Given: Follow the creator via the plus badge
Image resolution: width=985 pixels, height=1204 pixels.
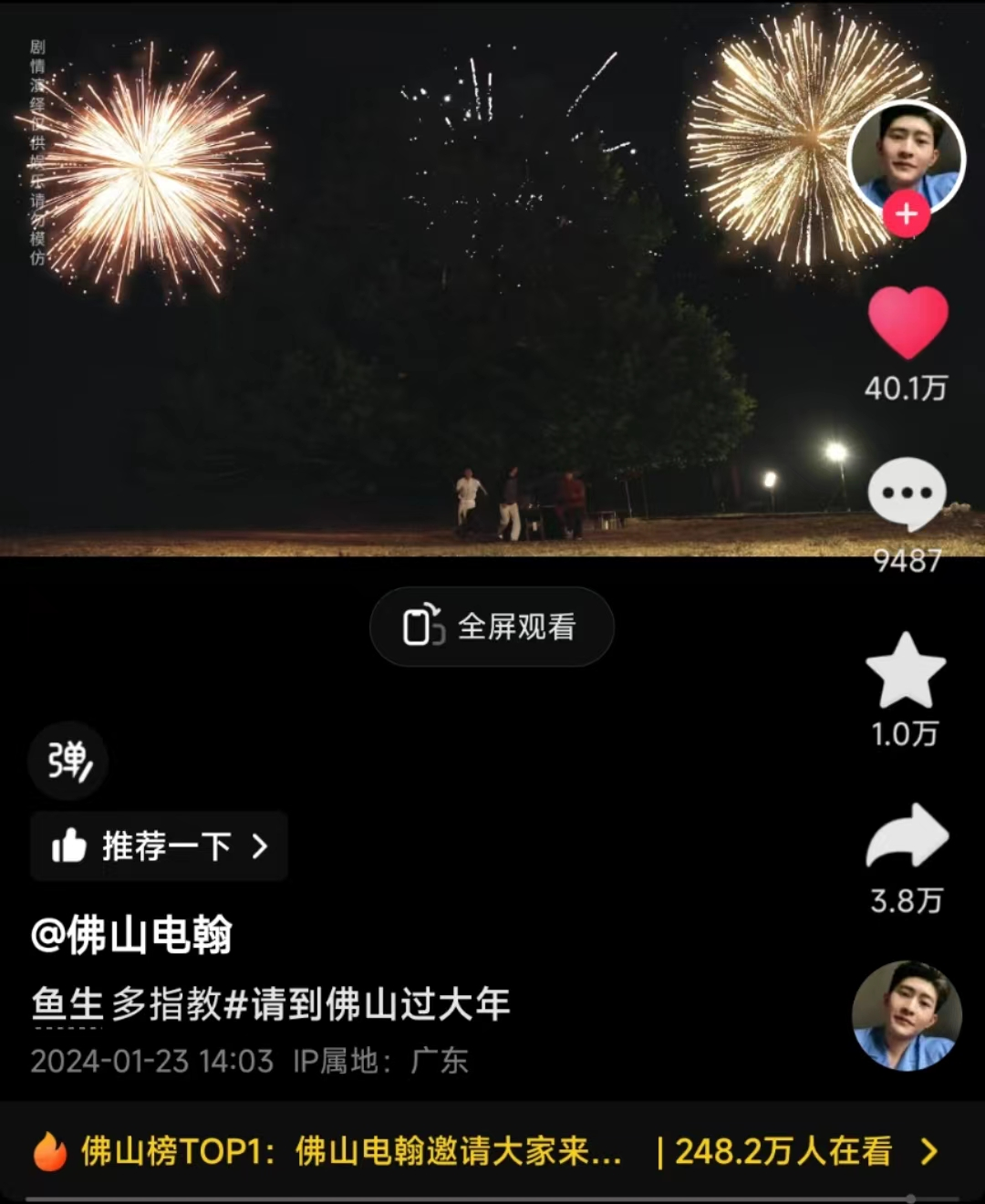Looking at the screenshot, I should click(906, 215).
